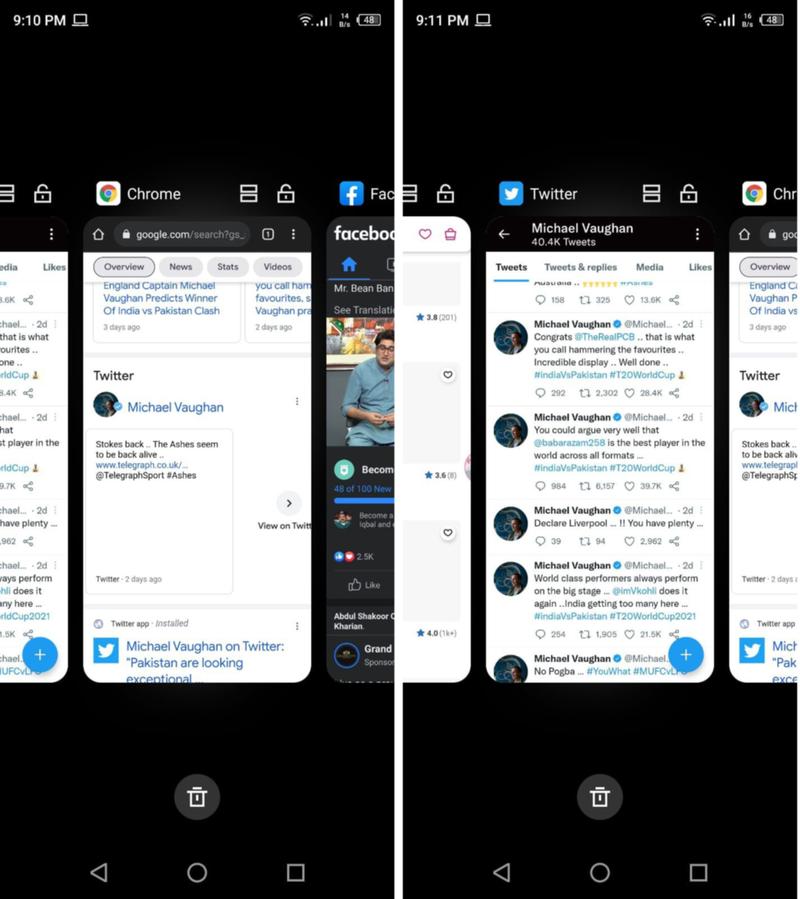Switch to the Facebook app card
The width and height of the screenshot is (800, 899).
coord(362,450)
